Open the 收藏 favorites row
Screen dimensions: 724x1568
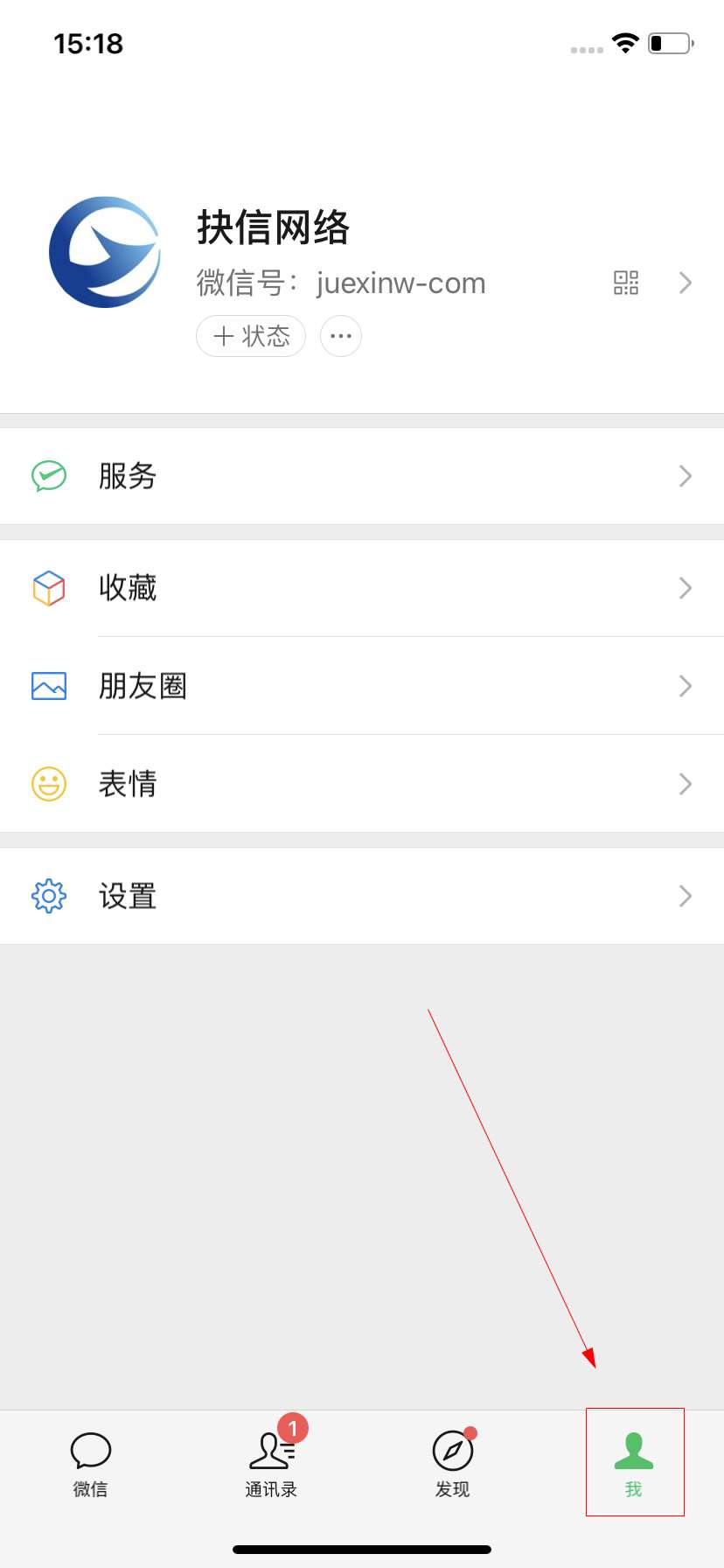tap(362, 588)
